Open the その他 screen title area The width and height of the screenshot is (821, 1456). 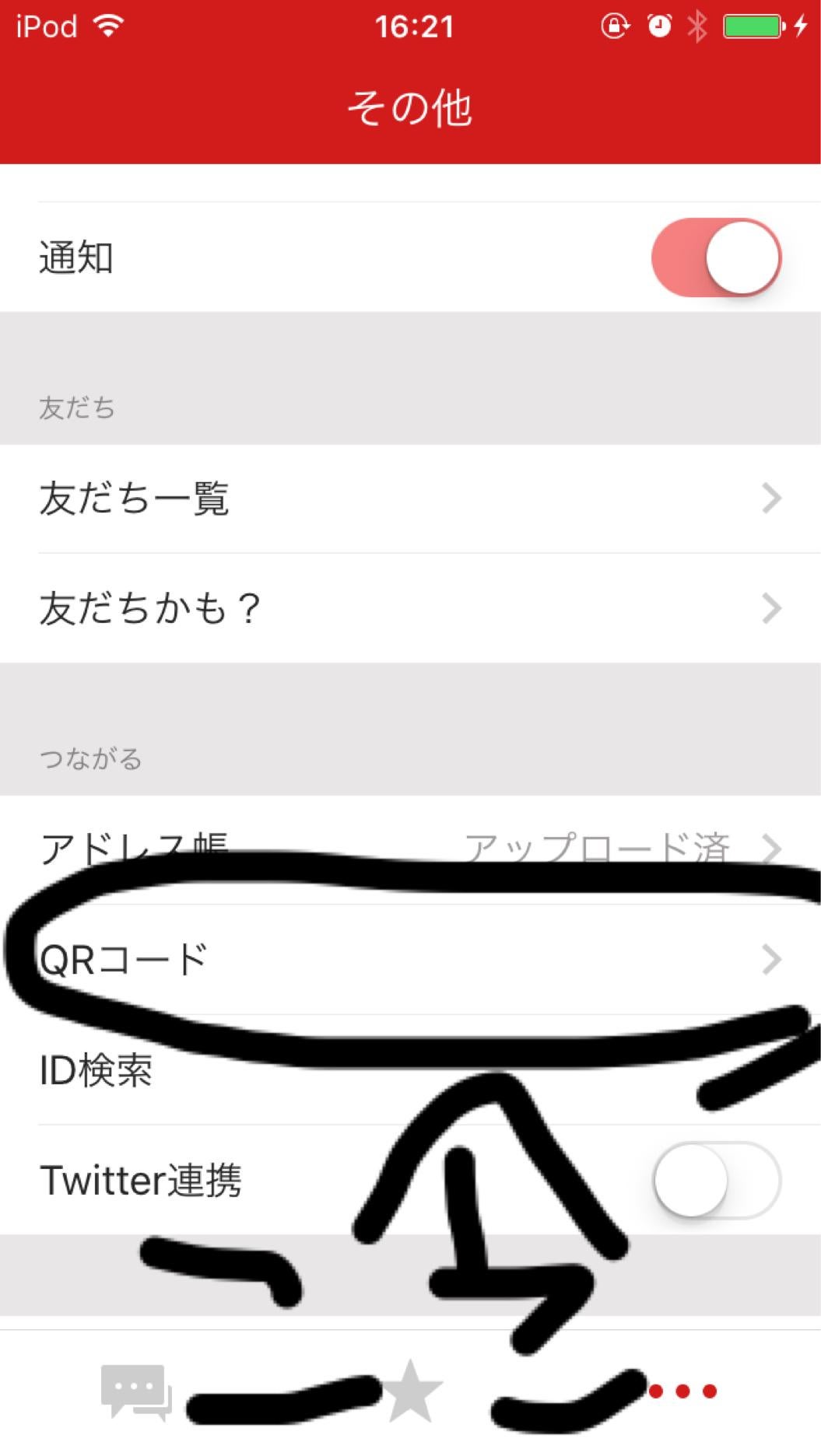(410, 107)
